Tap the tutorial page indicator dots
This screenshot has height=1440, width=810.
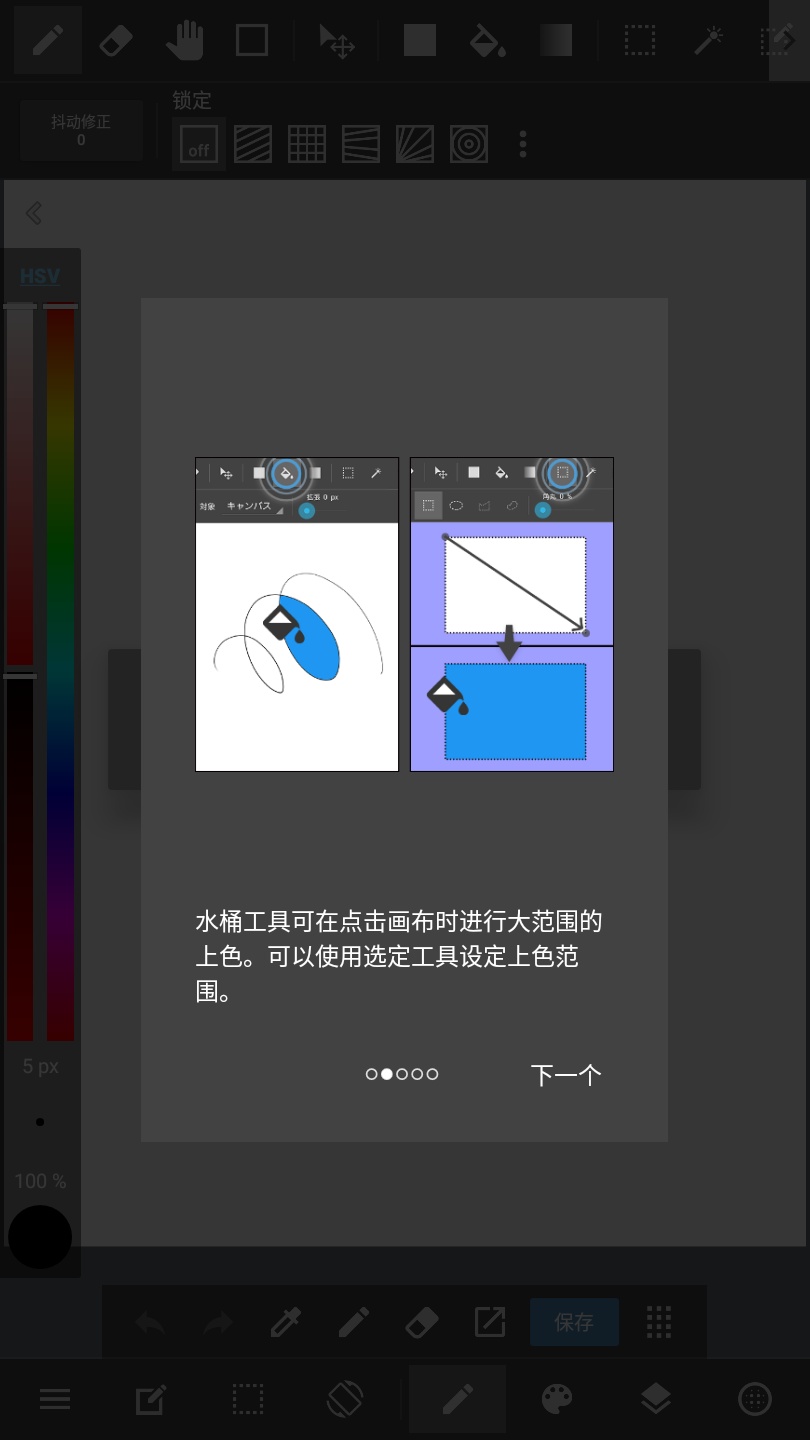[402, 1074]
